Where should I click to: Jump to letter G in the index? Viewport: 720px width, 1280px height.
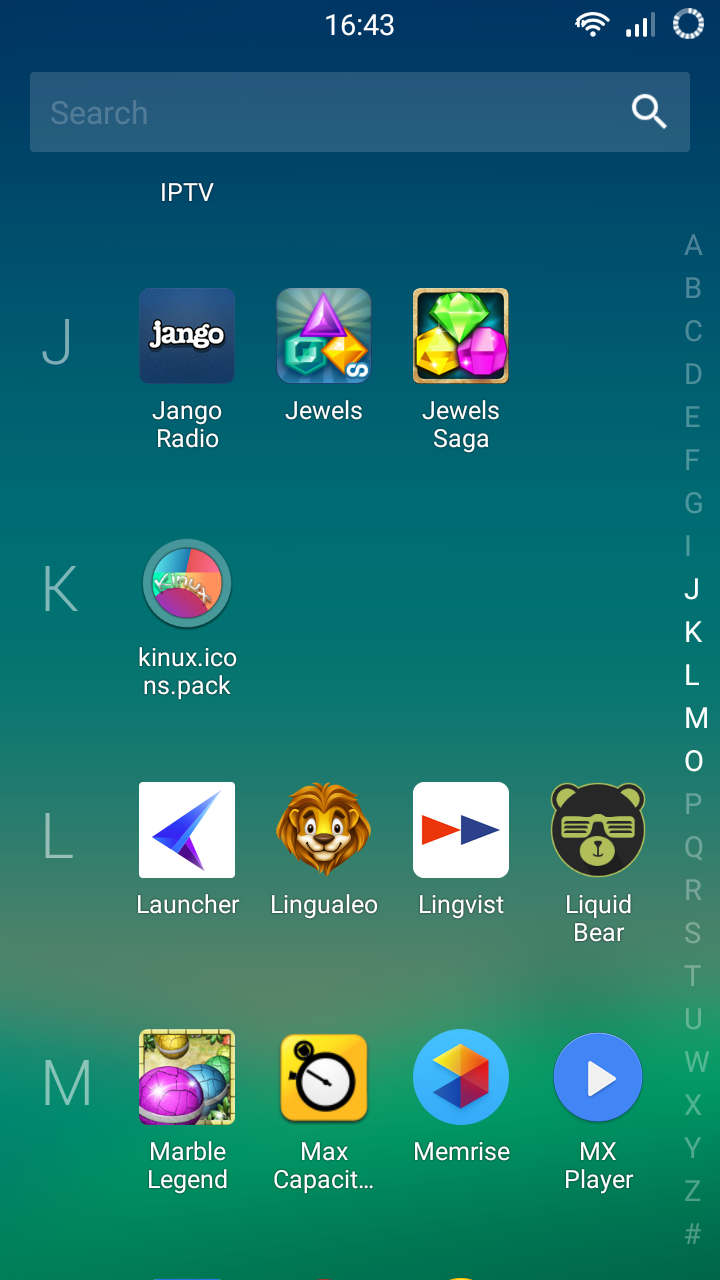tap(693, 503)
